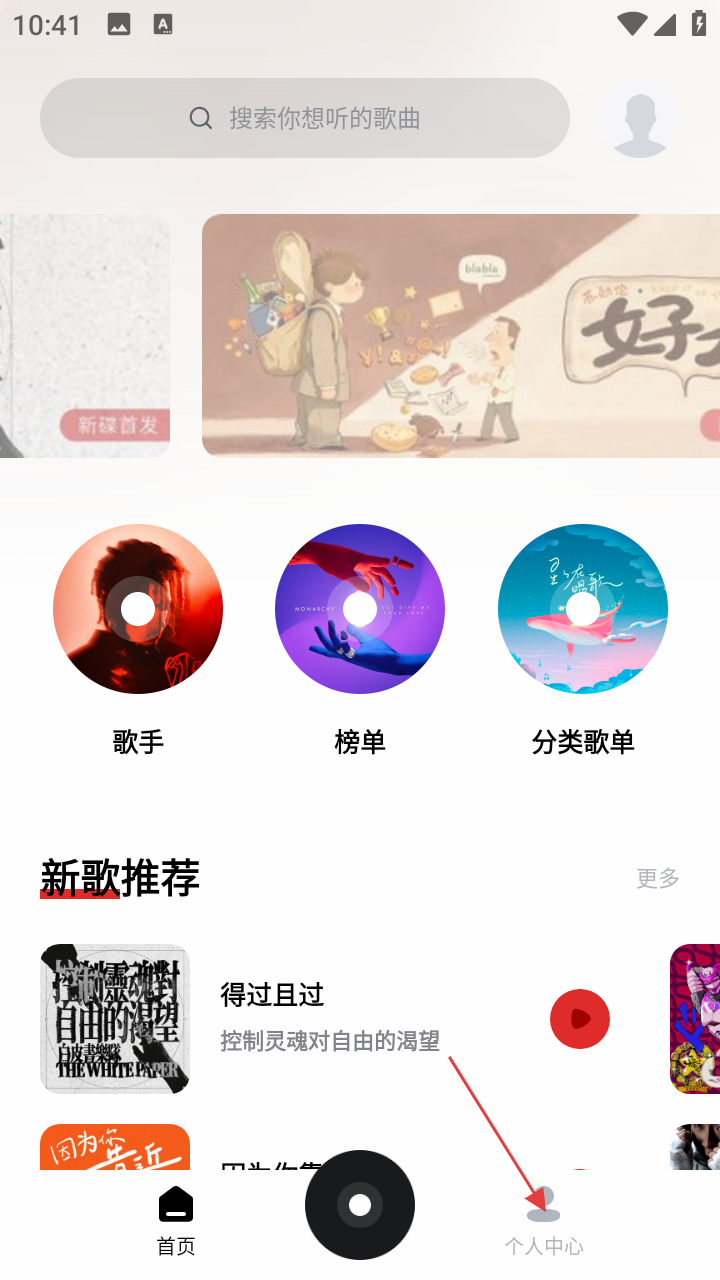This screenshot has height=1280, width=720.
Task: Switch to the 个人中心 tab
Action: tap(544, 1220)
